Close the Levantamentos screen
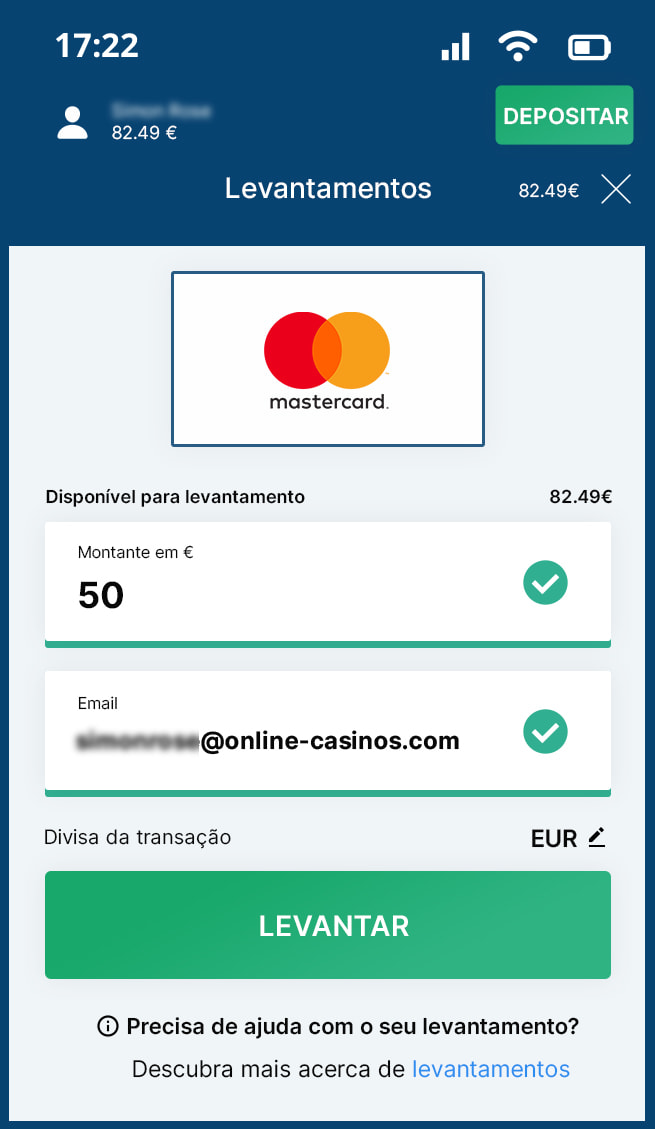The width and height of the screenshot is (655, 1129). coord(616,189)
